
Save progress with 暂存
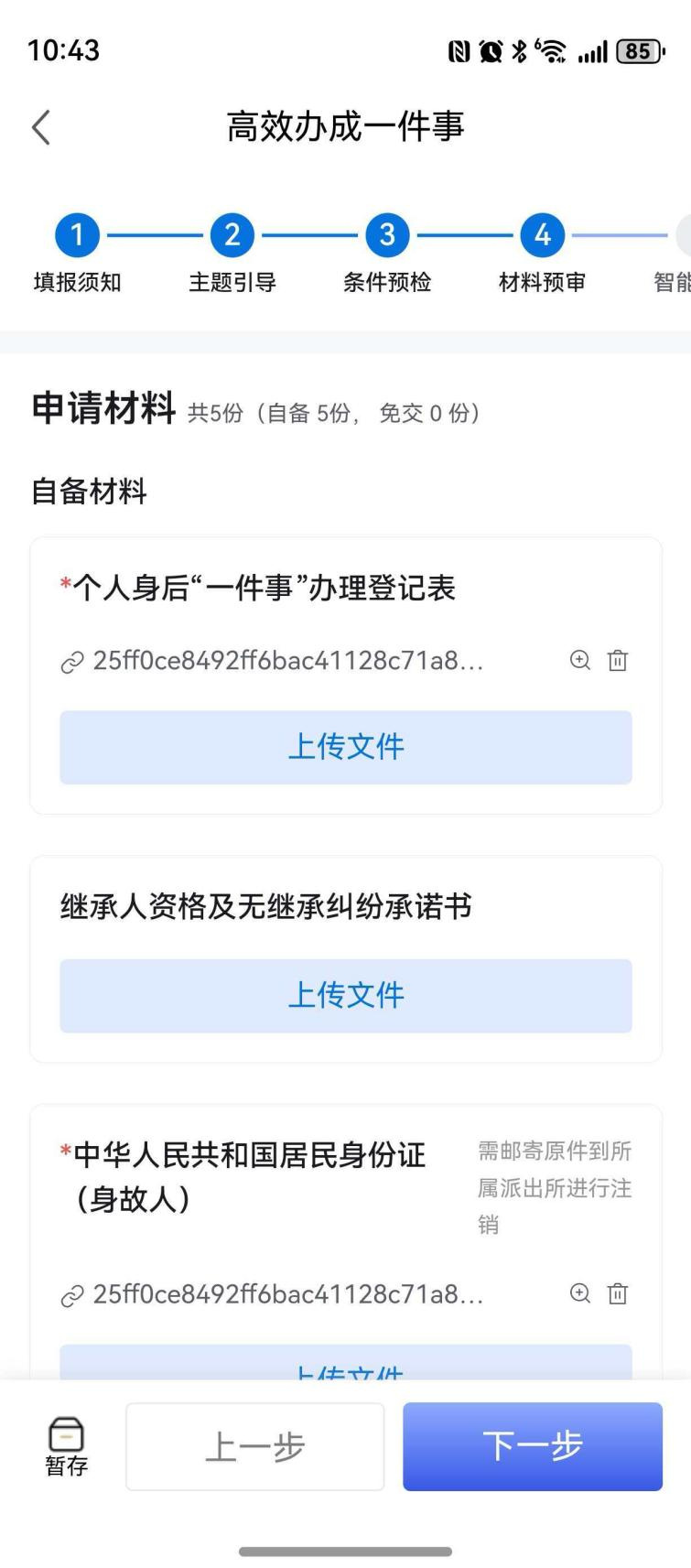[x=67, y=1446]
